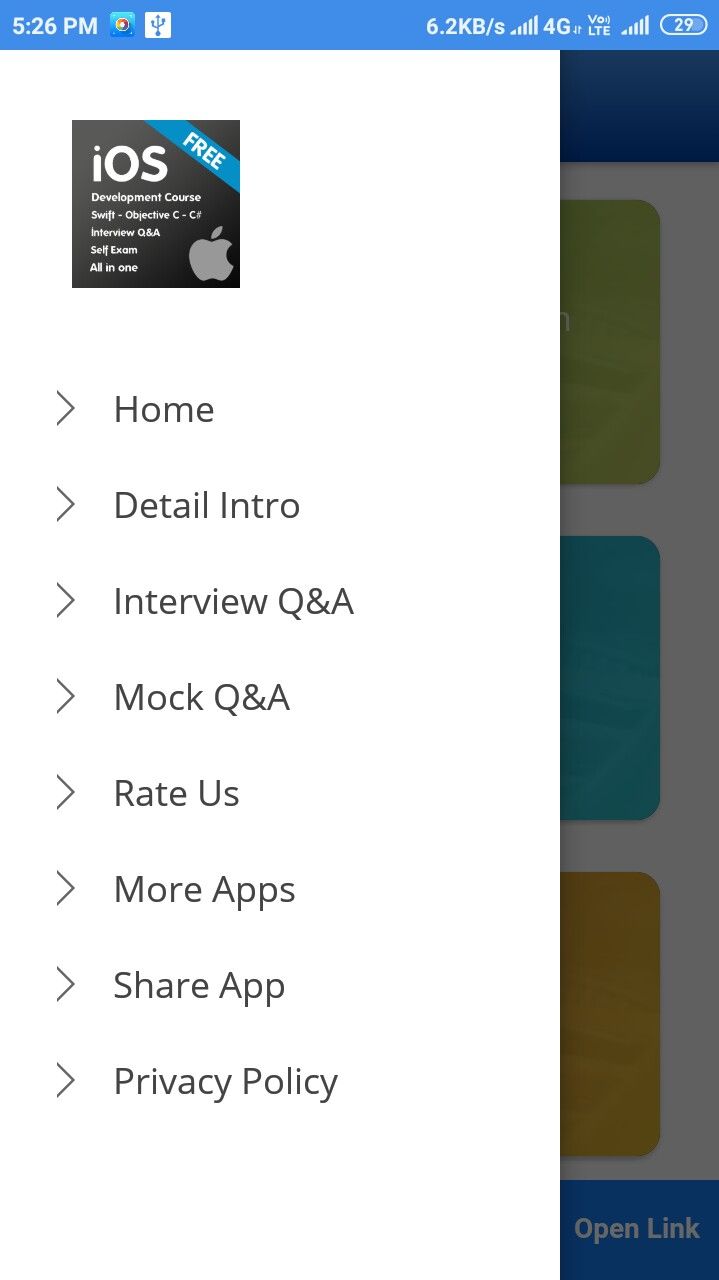Tap Rate Us to rate the app

176,793
